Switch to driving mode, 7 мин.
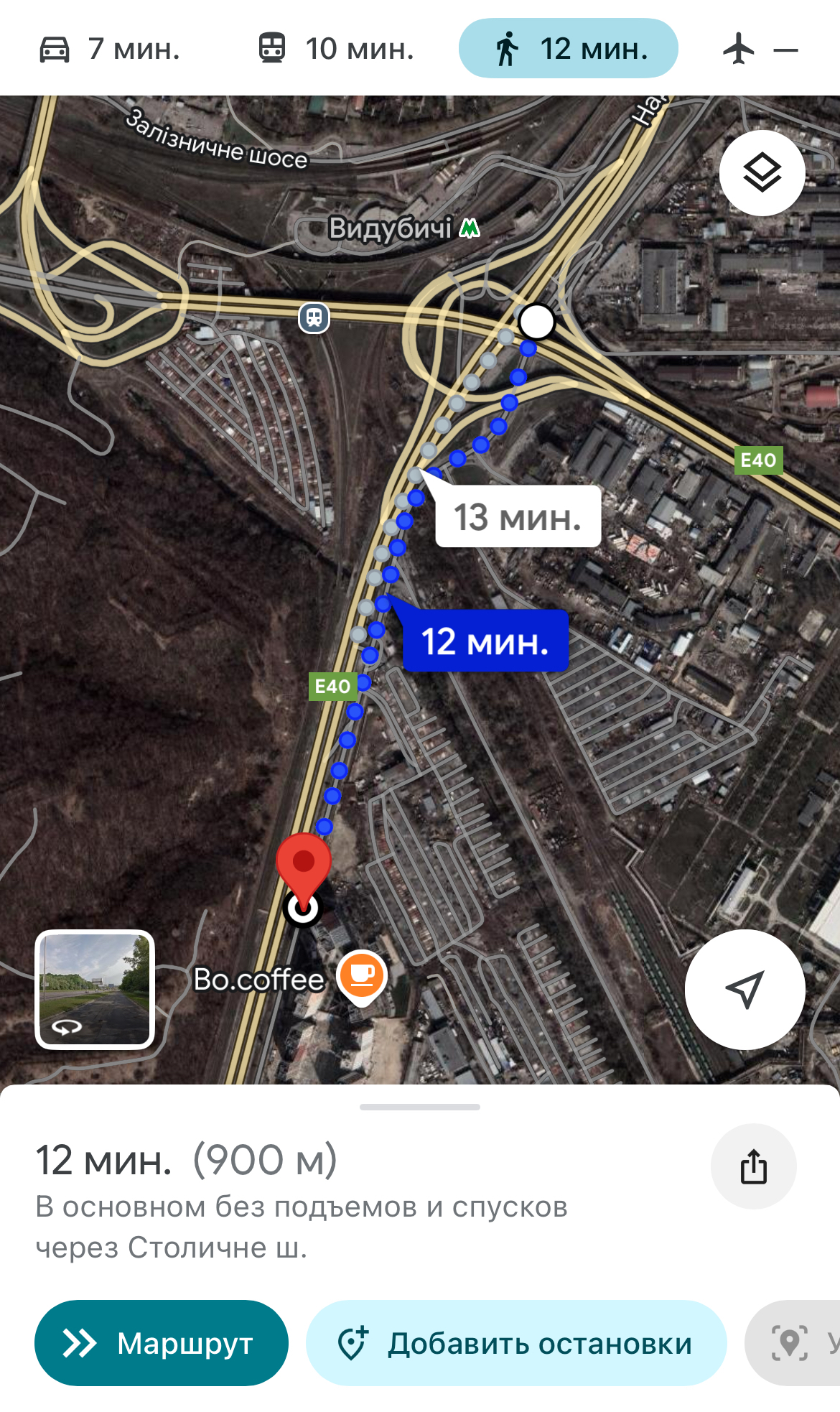This screenshot has width=840, height=1412. click(x=109, y=49)
